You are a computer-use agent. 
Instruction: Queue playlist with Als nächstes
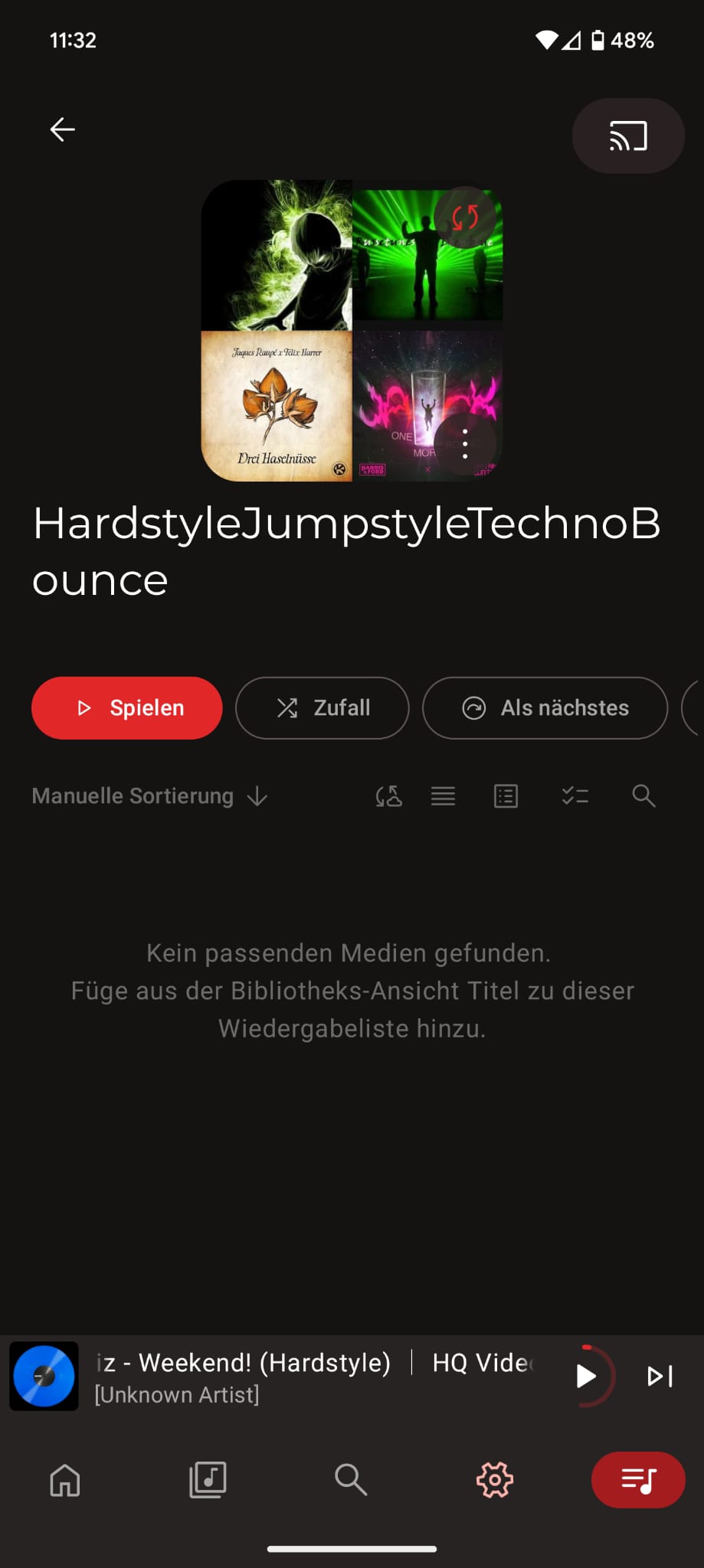click(545, 708)
